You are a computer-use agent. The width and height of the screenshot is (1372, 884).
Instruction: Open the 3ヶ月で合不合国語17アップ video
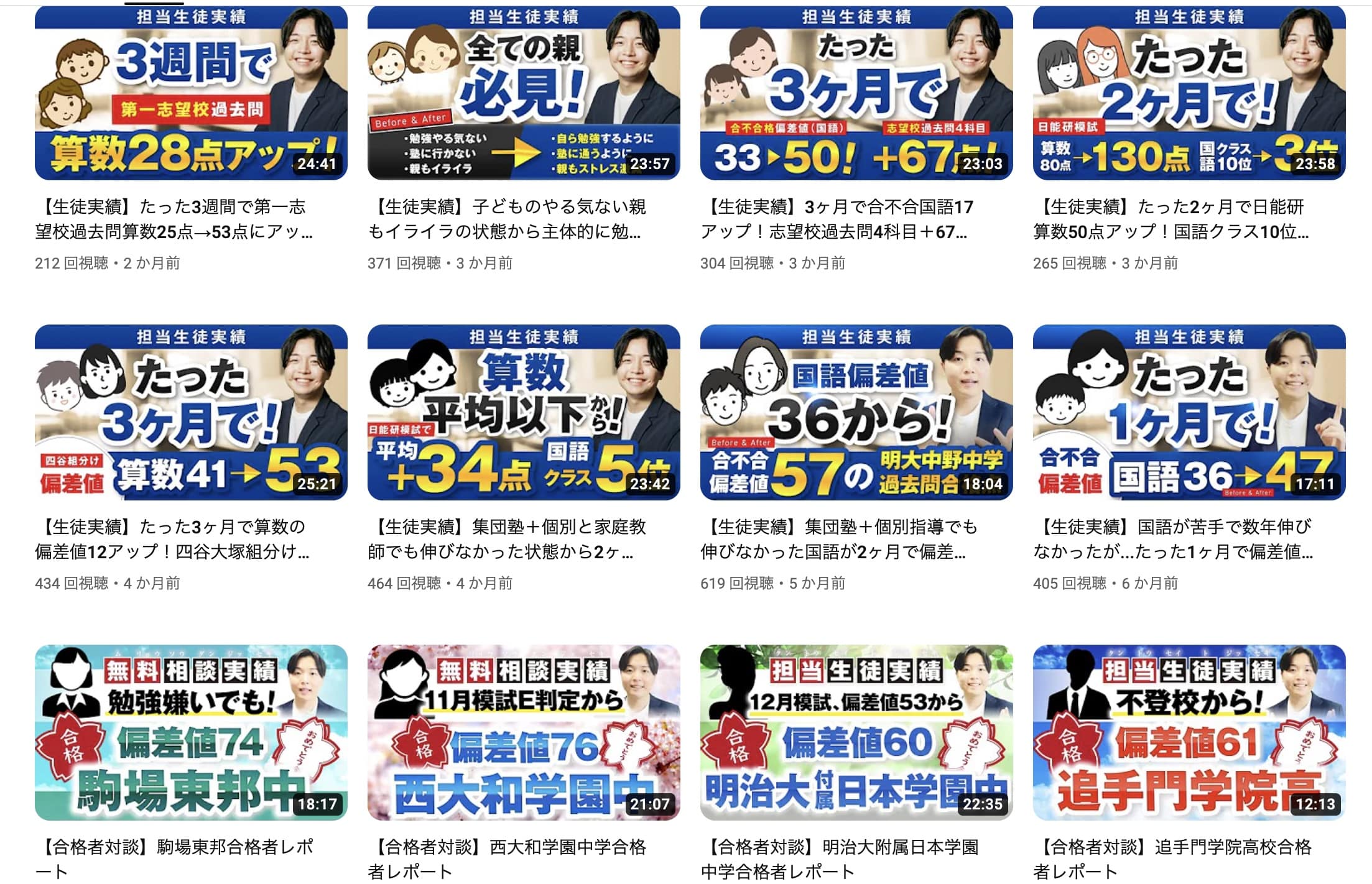(856, 93)
